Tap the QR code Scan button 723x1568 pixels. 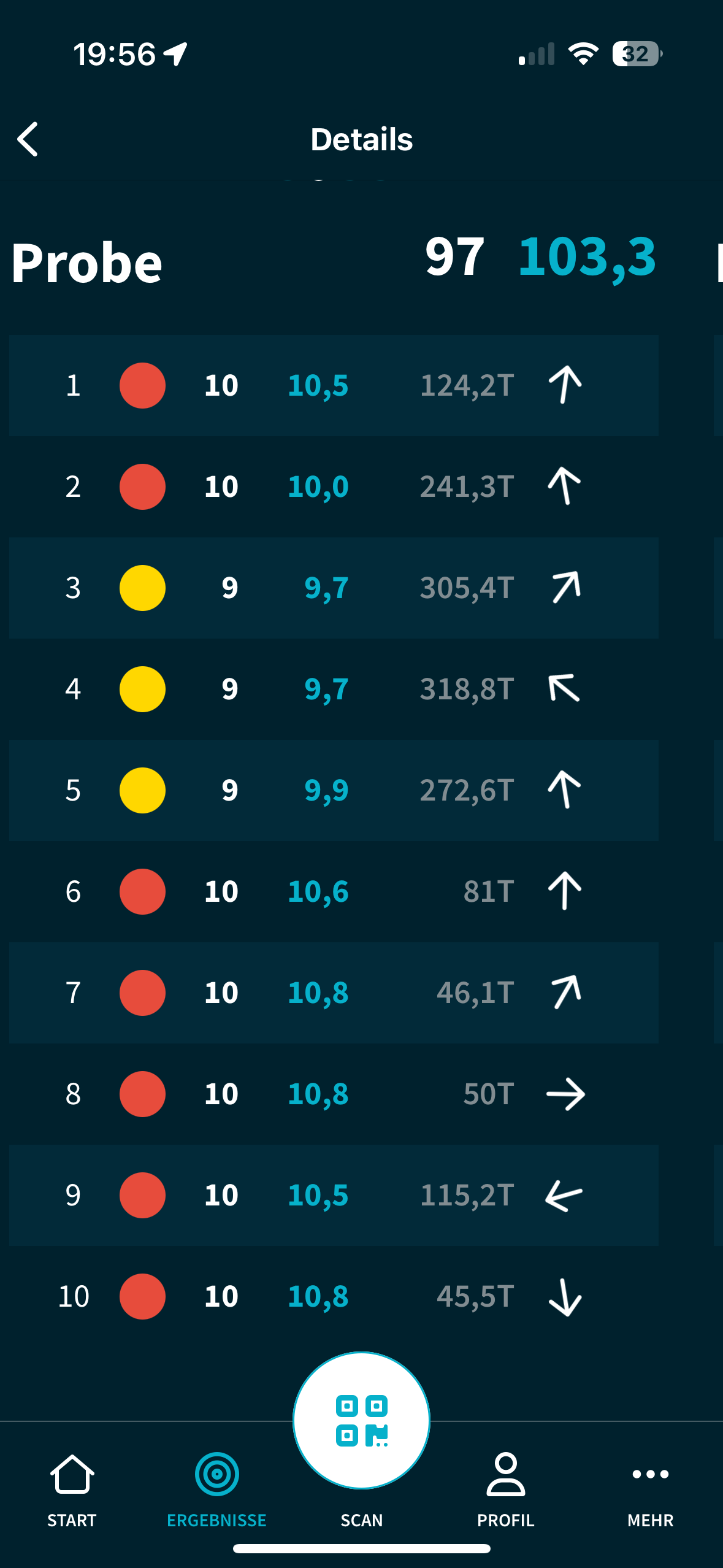(361, 1421)
